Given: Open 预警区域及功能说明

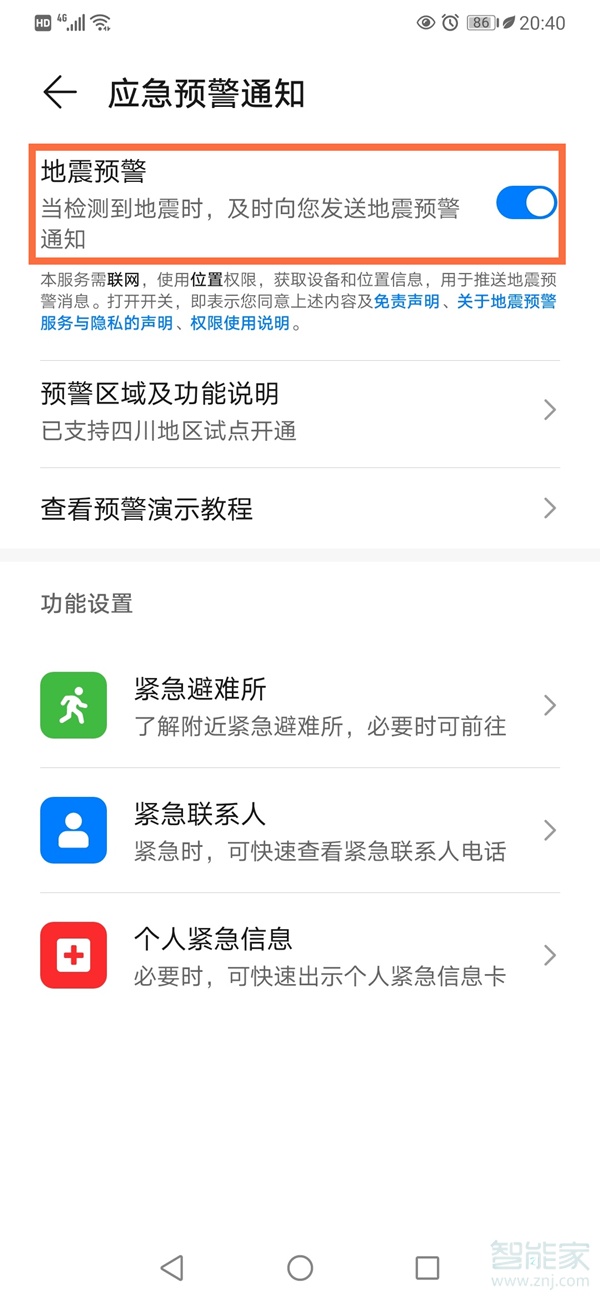Looking at the screenshot, I should pyautogui.click(x=299, y=410).
